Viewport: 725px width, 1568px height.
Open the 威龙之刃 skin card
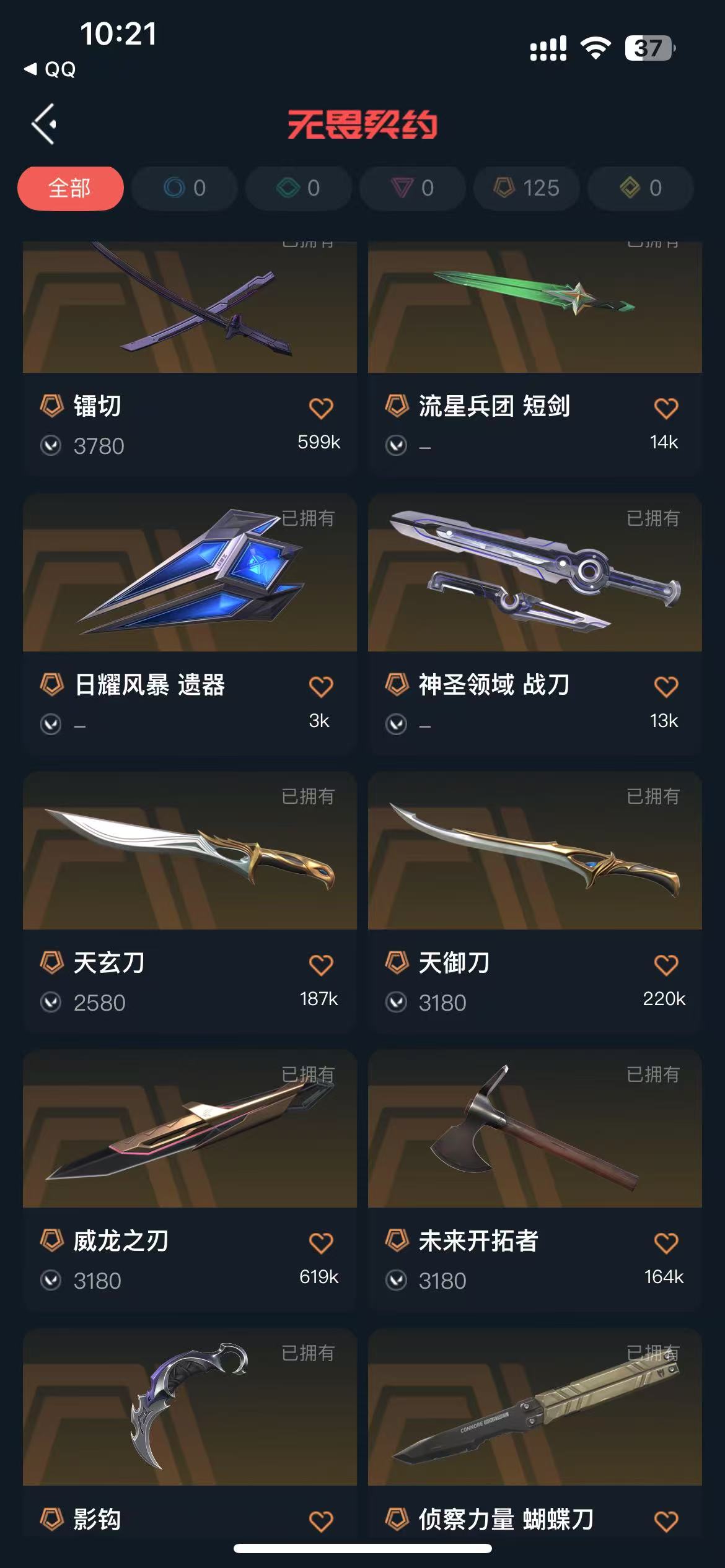[190, 1180]
